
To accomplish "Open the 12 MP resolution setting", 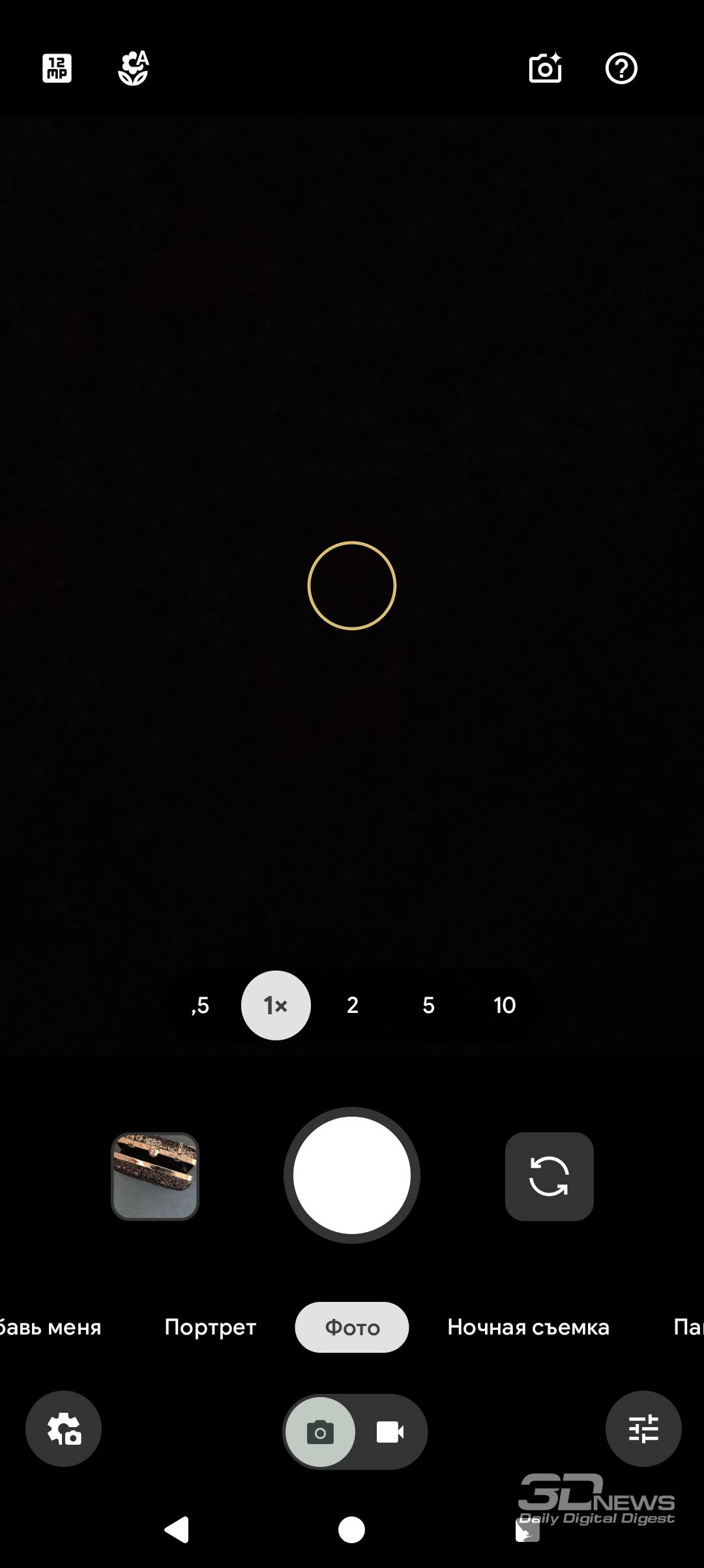I will click(x=57, y=68).
